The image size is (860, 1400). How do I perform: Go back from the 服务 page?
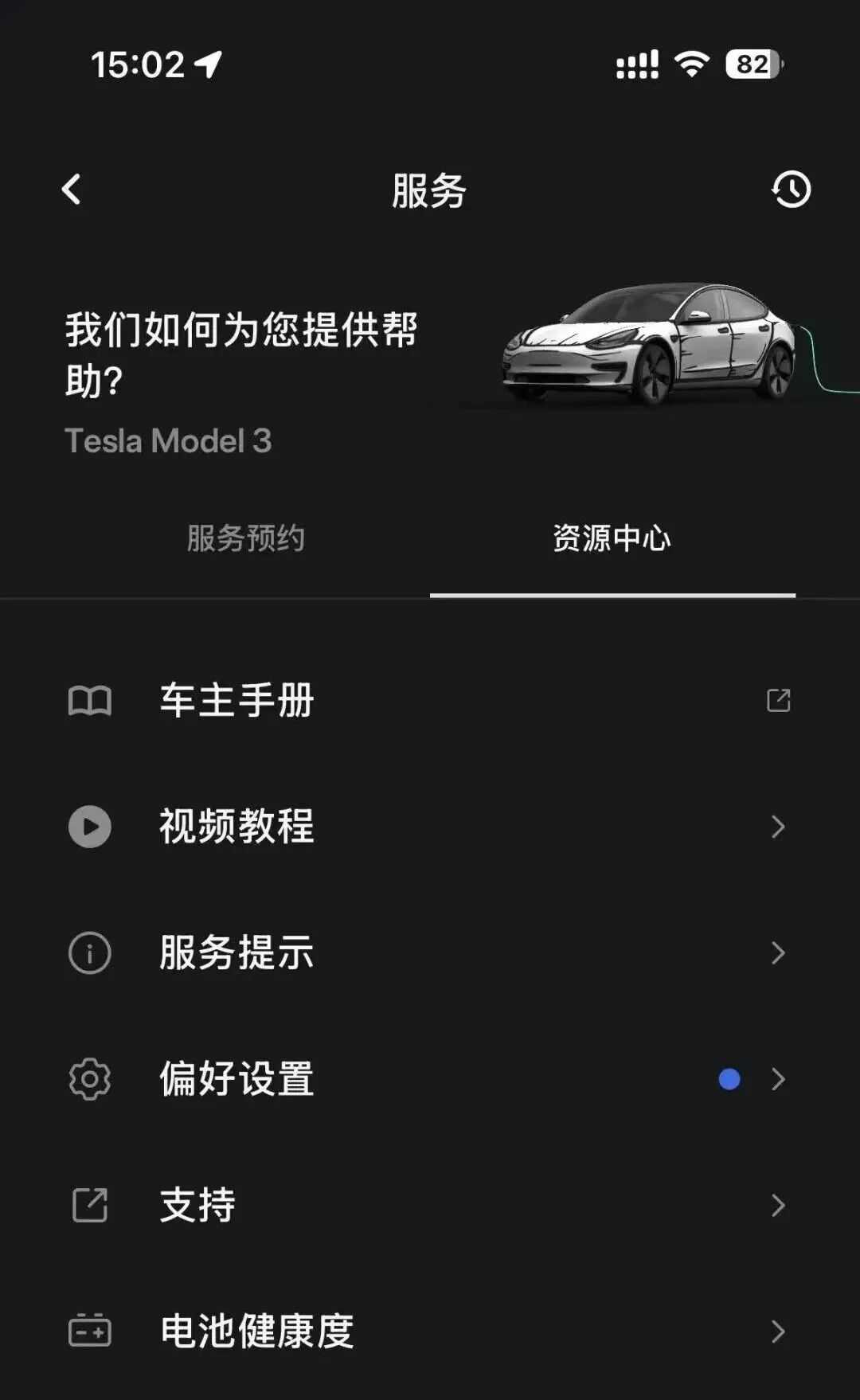pos(72,190)
